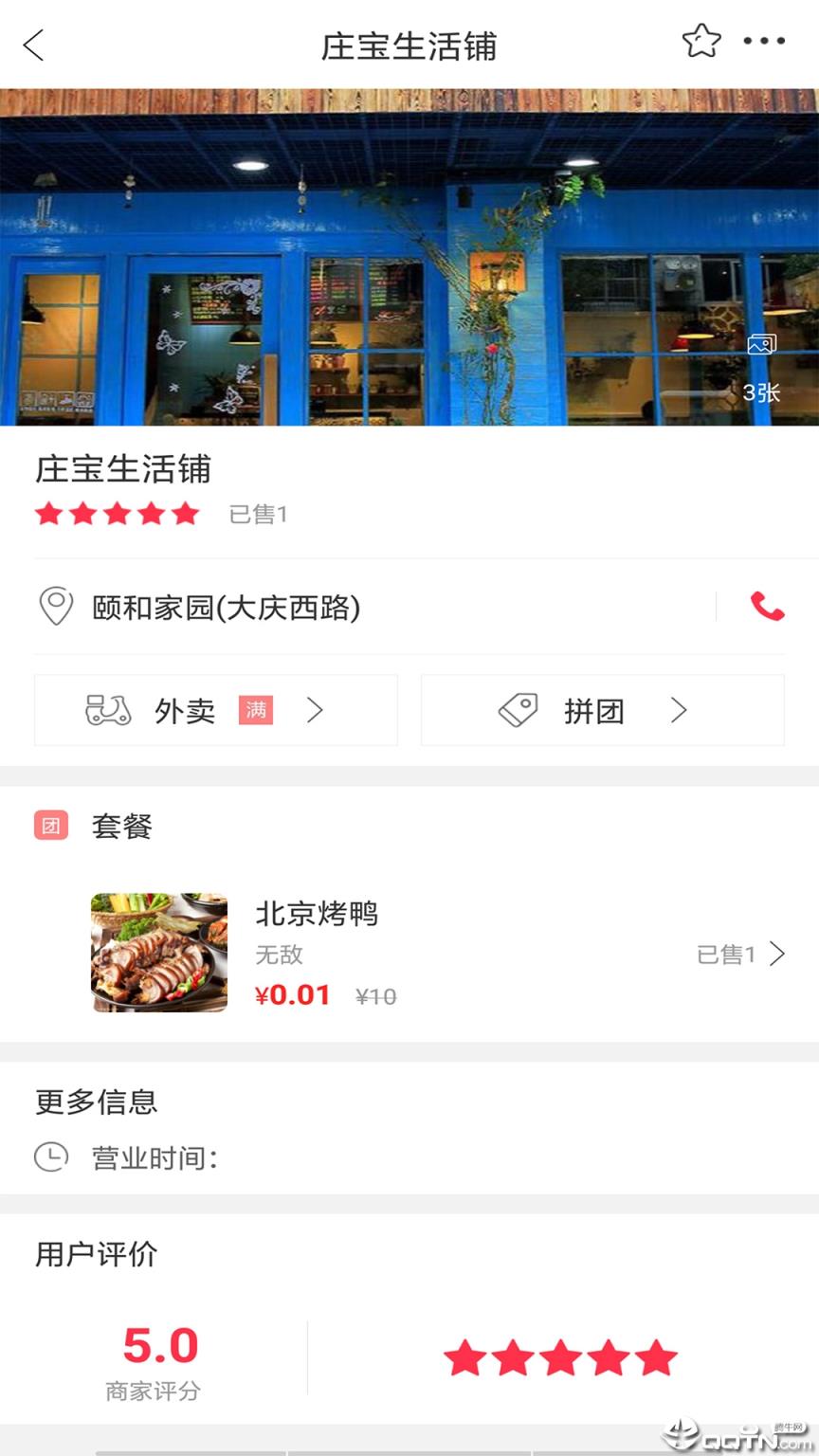Open 北京烤鸭 details via the 已售1 chevron
819x1456 pixels.
777,954
